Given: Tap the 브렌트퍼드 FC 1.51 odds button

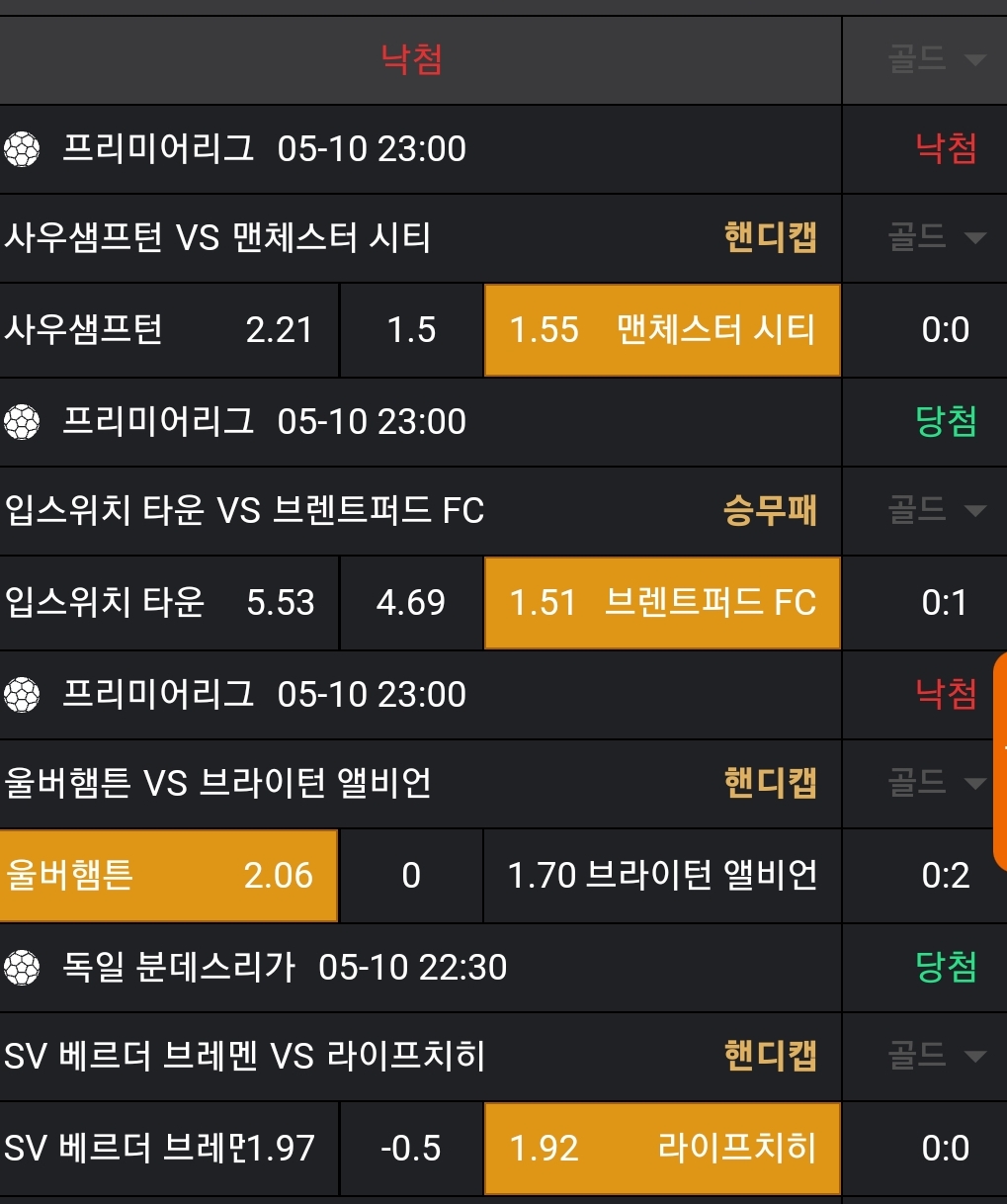Looking at the screenshot, I should tap(662, 603).
